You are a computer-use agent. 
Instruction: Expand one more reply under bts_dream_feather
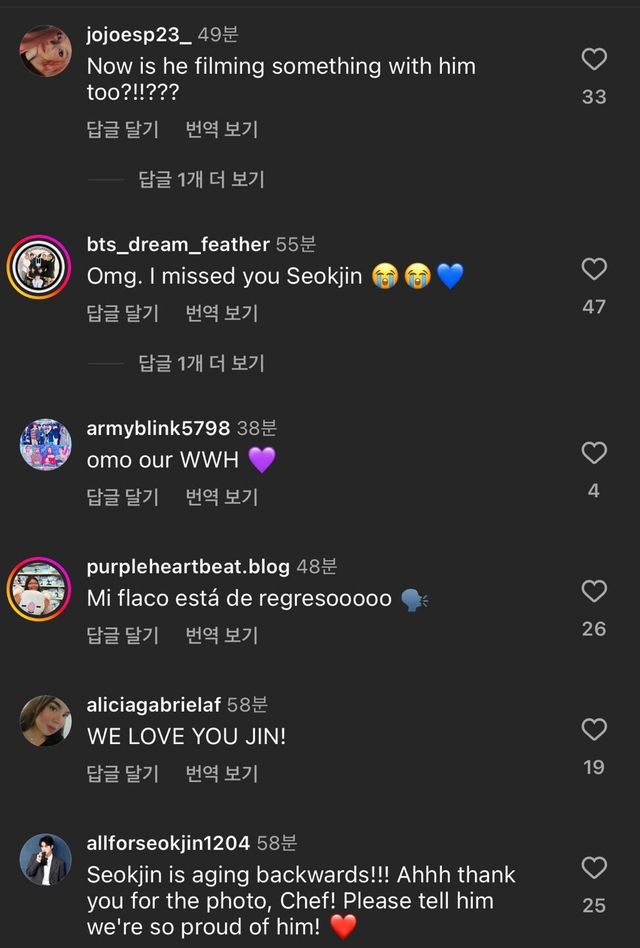(x=201, y=364)
